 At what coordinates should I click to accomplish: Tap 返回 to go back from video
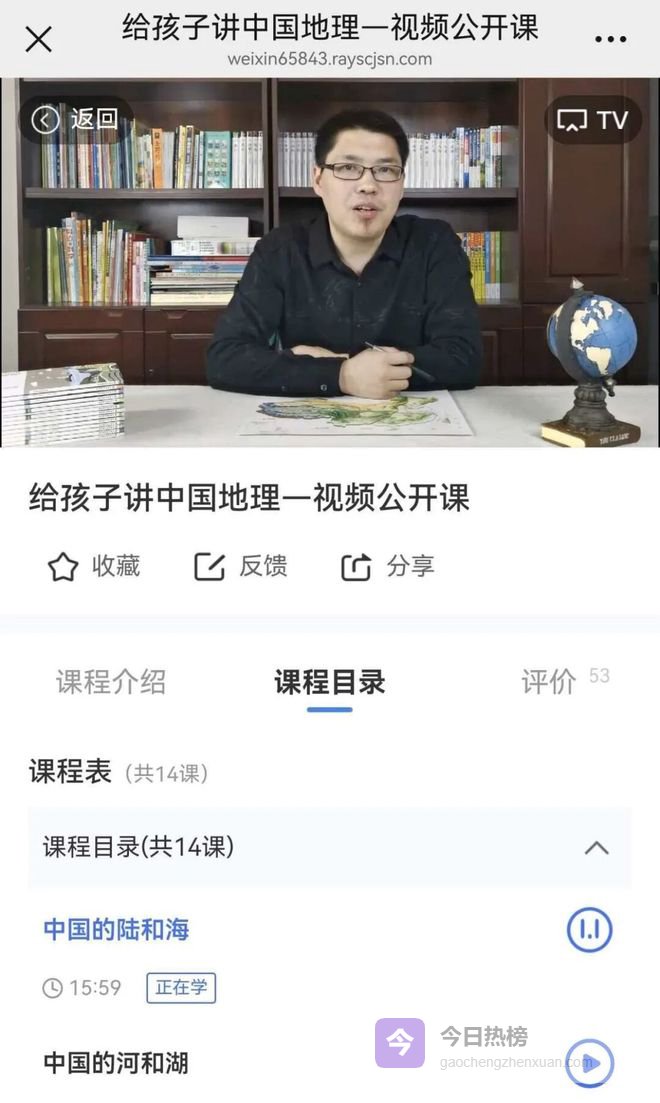75,120
